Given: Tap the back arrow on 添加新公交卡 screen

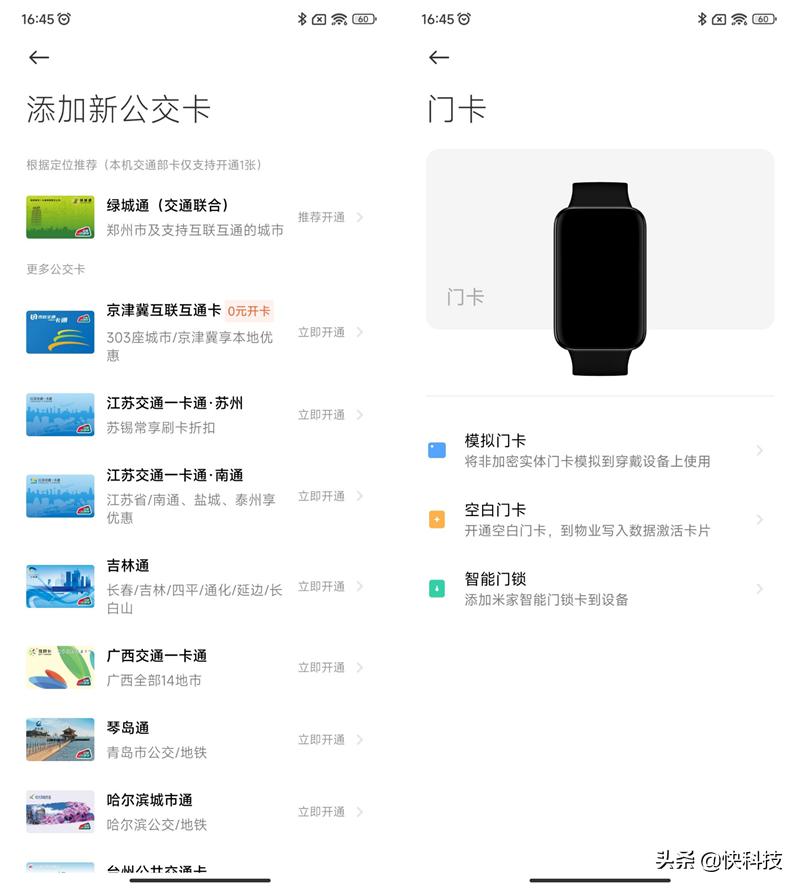Looking at the screenshot, I should [x=38, y=58].
